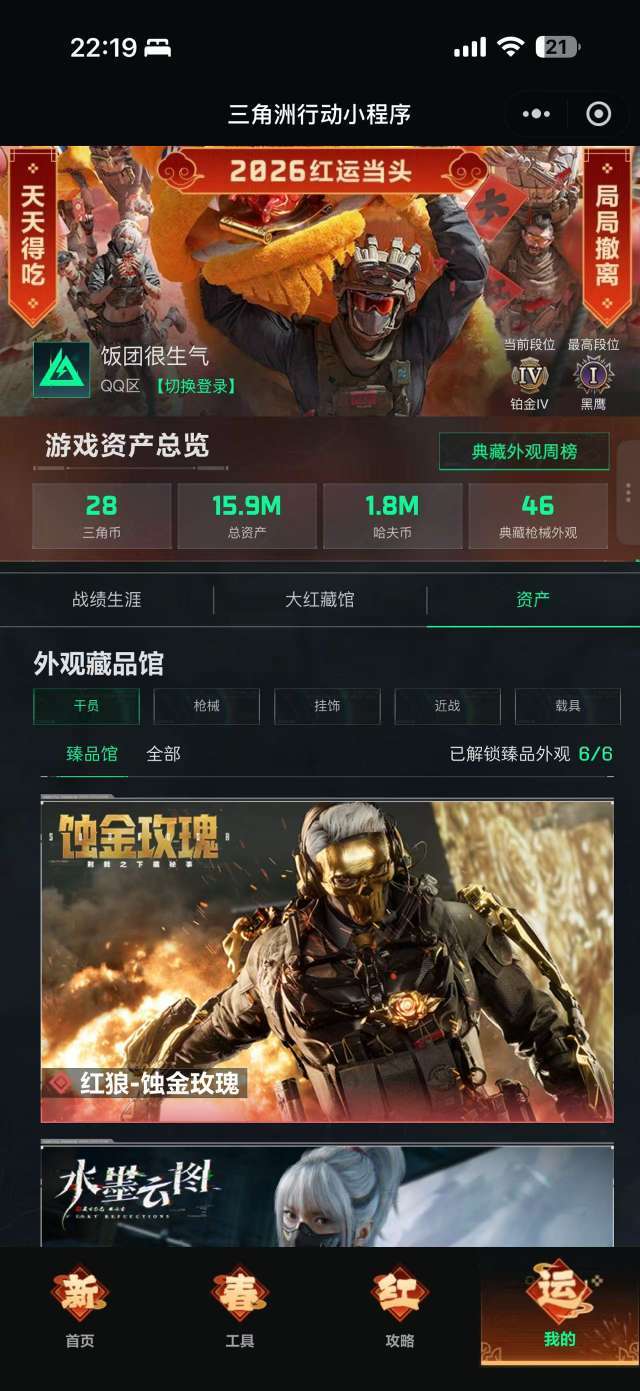Image resolution: width=640 pixels, height=1391 pixels.
Task: Open the 典藏外观周榜 ranking
Action: 524,451
